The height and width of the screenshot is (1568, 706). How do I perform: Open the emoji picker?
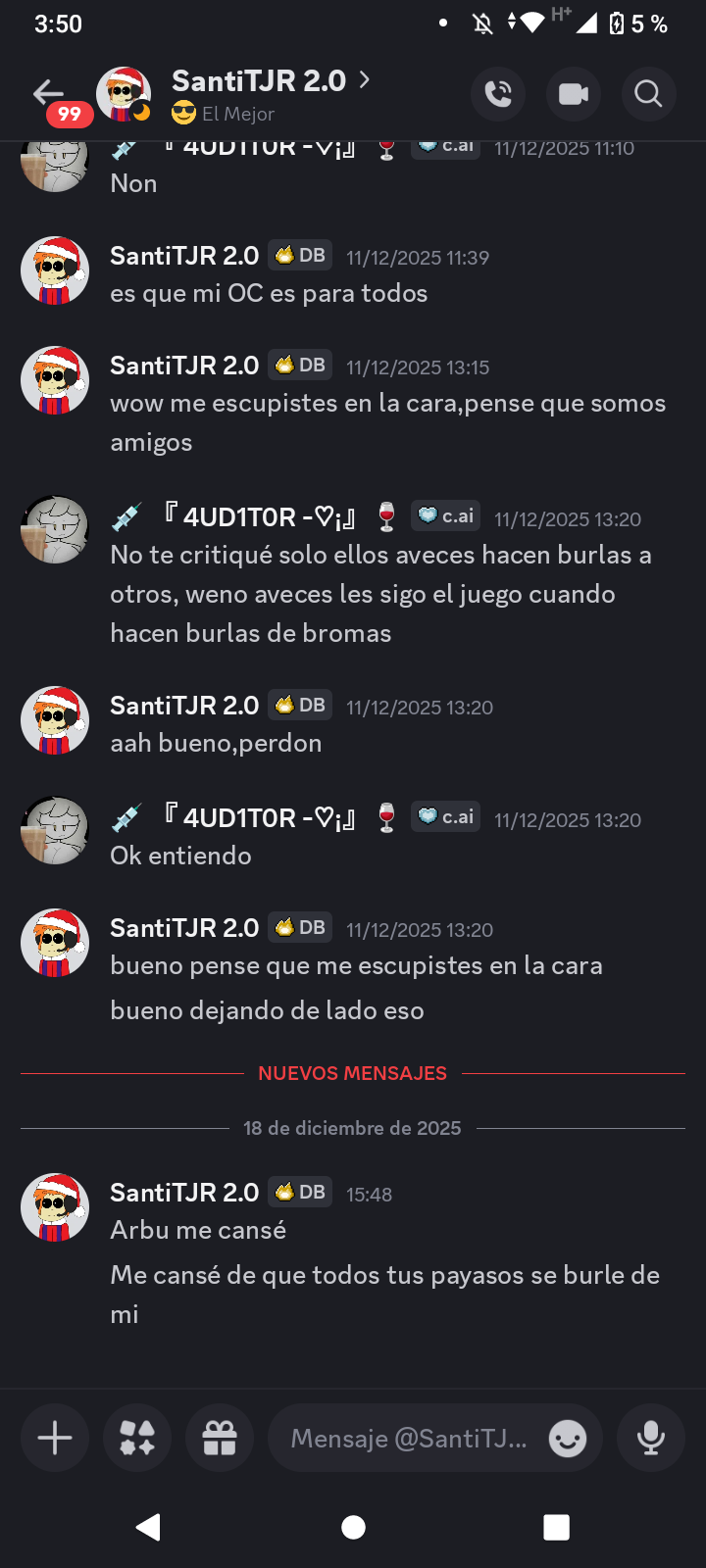coord(568,1439)
